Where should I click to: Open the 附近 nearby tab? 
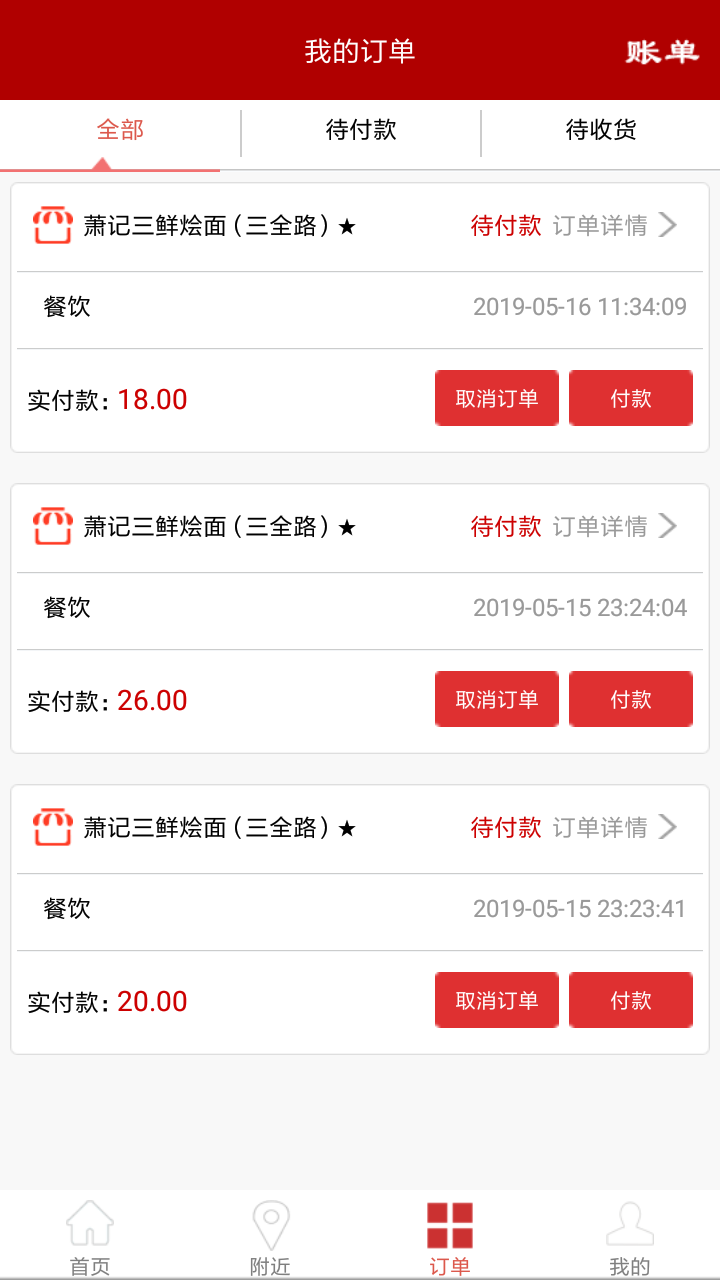(270, 1238)
